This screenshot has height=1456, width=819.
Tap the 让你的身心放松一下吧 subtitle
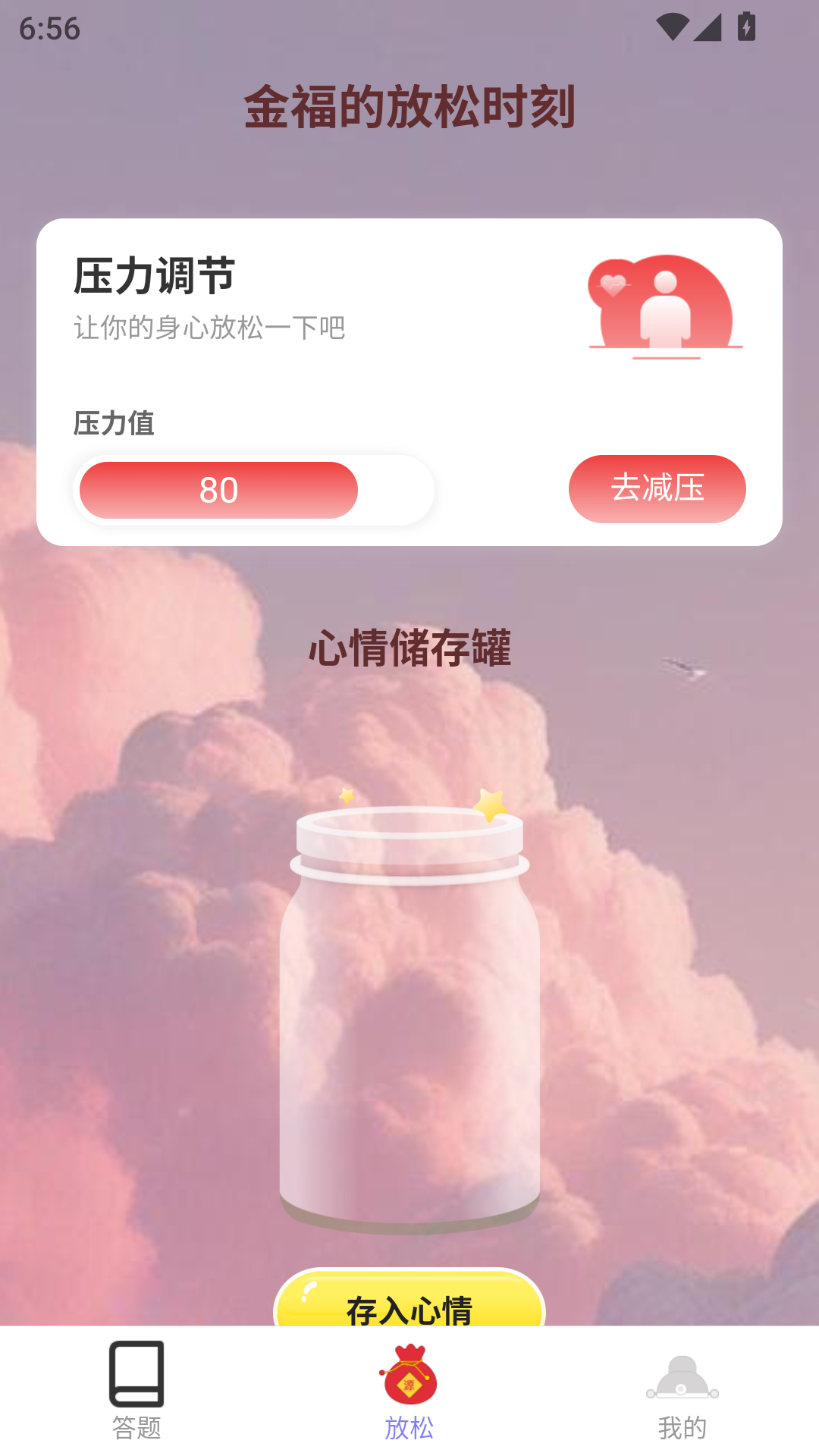point(210,328)
